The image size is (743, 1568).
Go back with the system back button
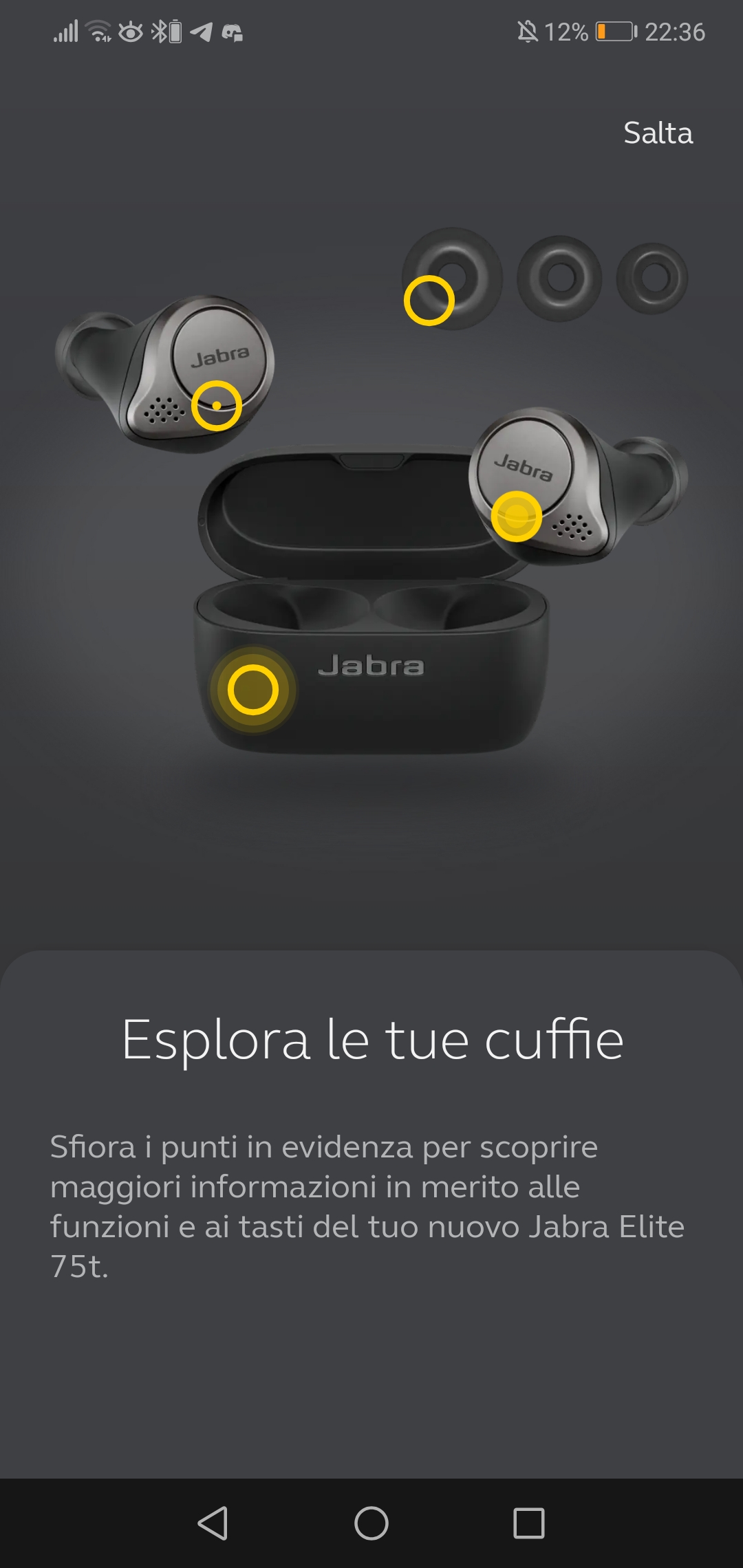213,1523
